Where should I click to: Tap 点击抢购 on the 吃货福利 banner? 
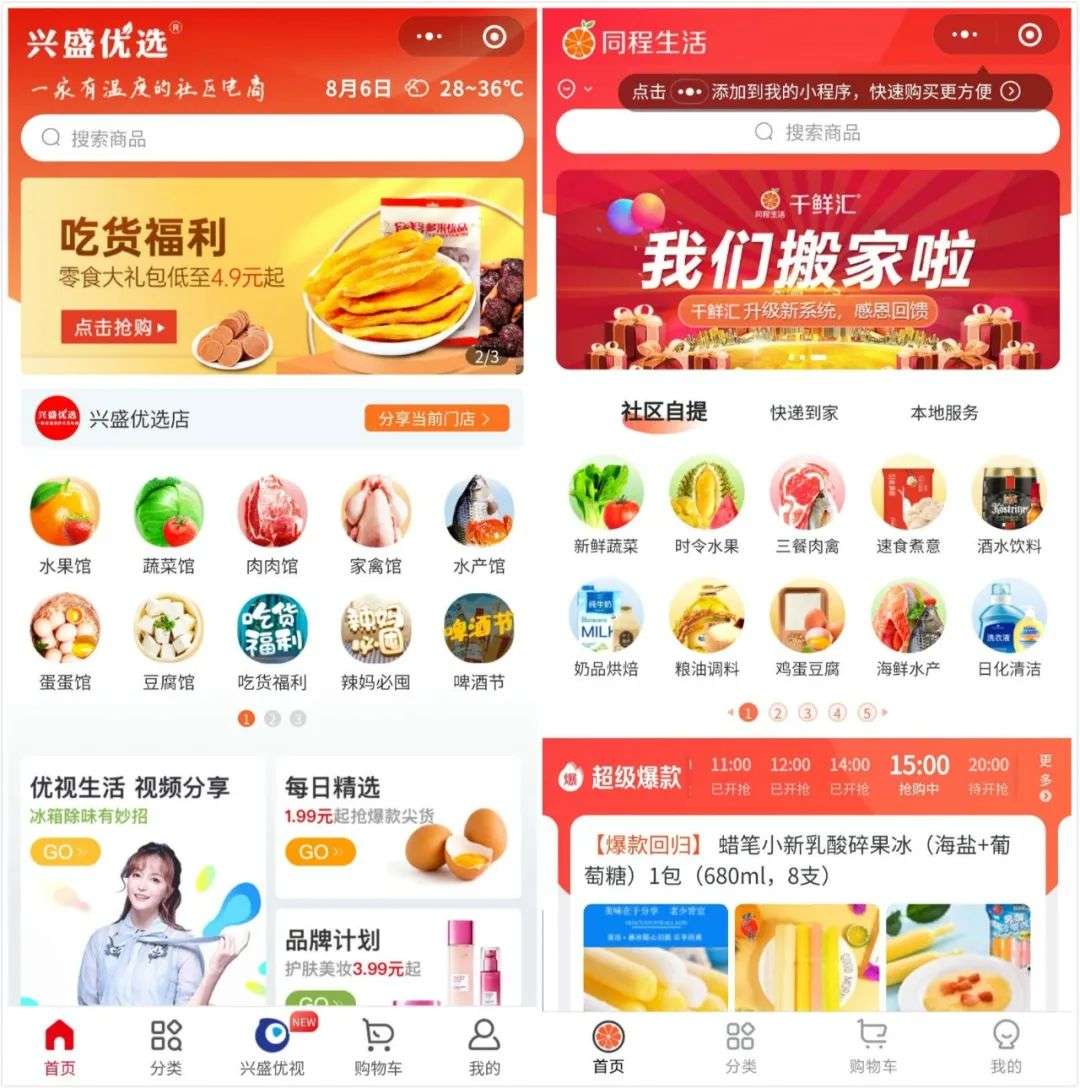[119, 327]
